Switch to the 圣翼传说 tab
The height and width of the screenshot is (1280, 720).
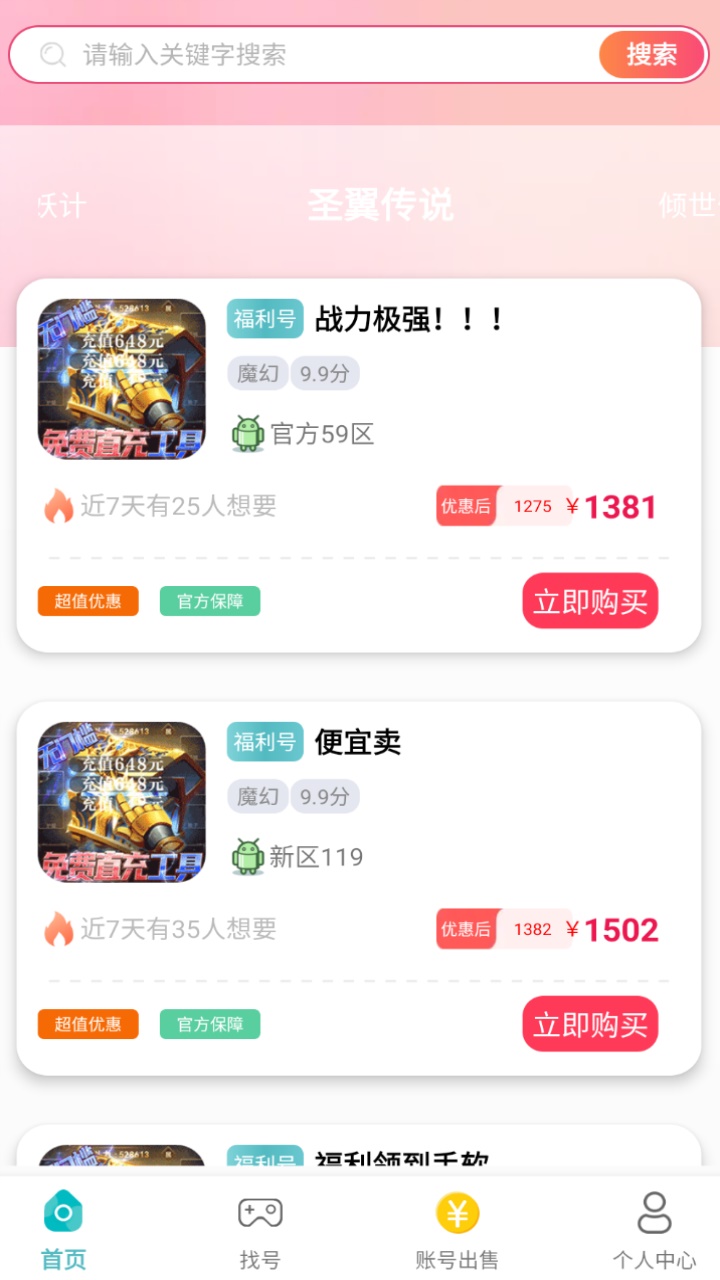[381, 206]
